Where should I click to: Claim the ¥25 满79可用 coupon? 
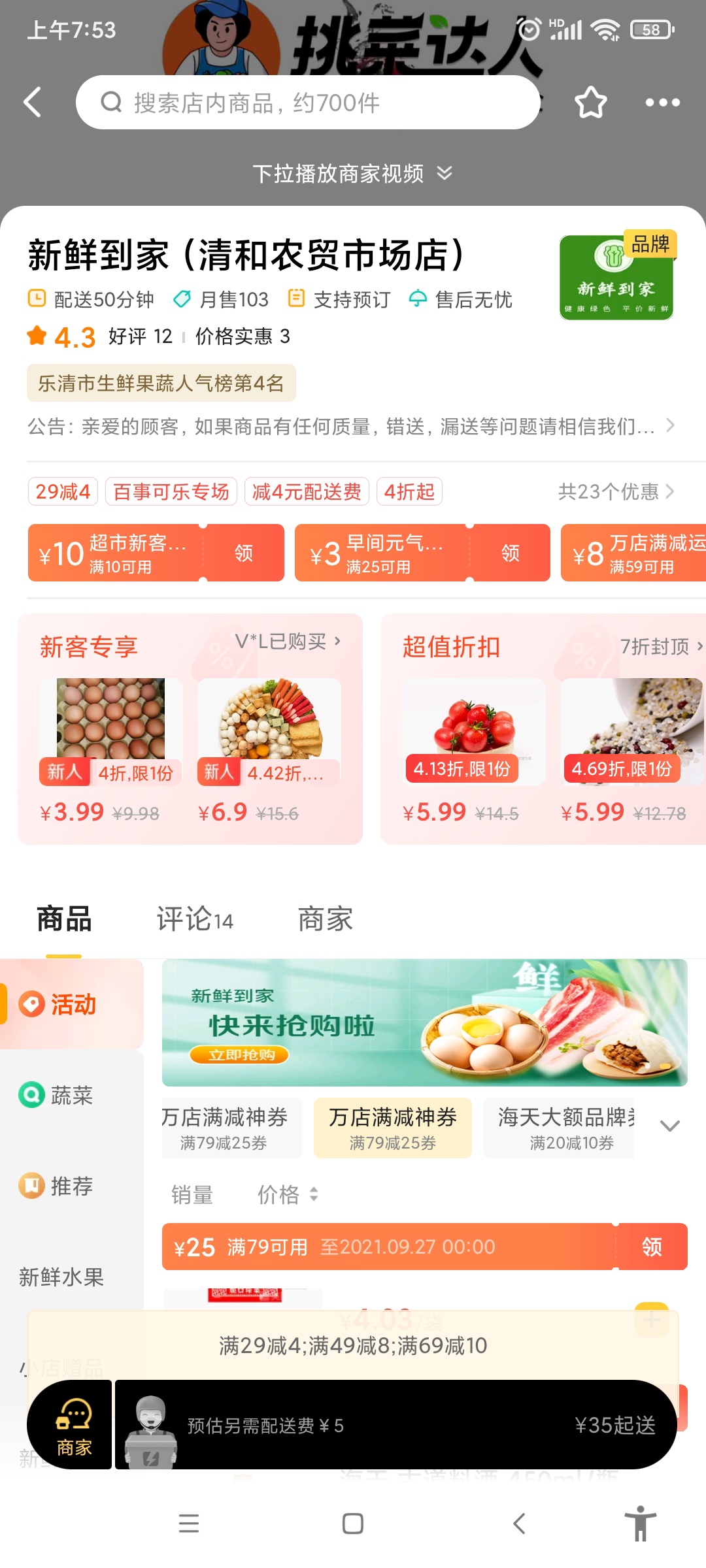click(x=651, y=1247)
